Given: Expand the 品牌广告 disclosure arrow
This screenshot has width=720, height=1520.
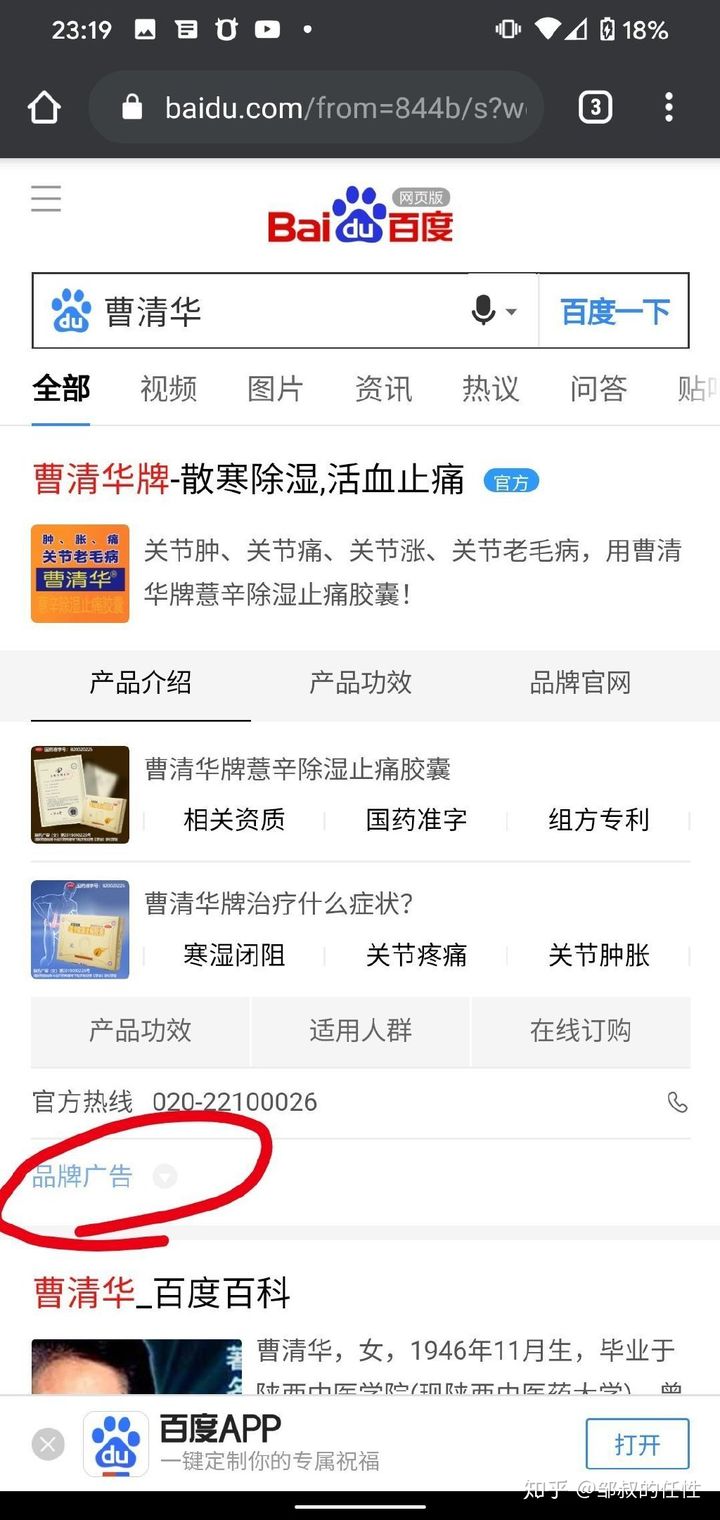Looking at the screenshot, I should click(x=165, y=1176).
